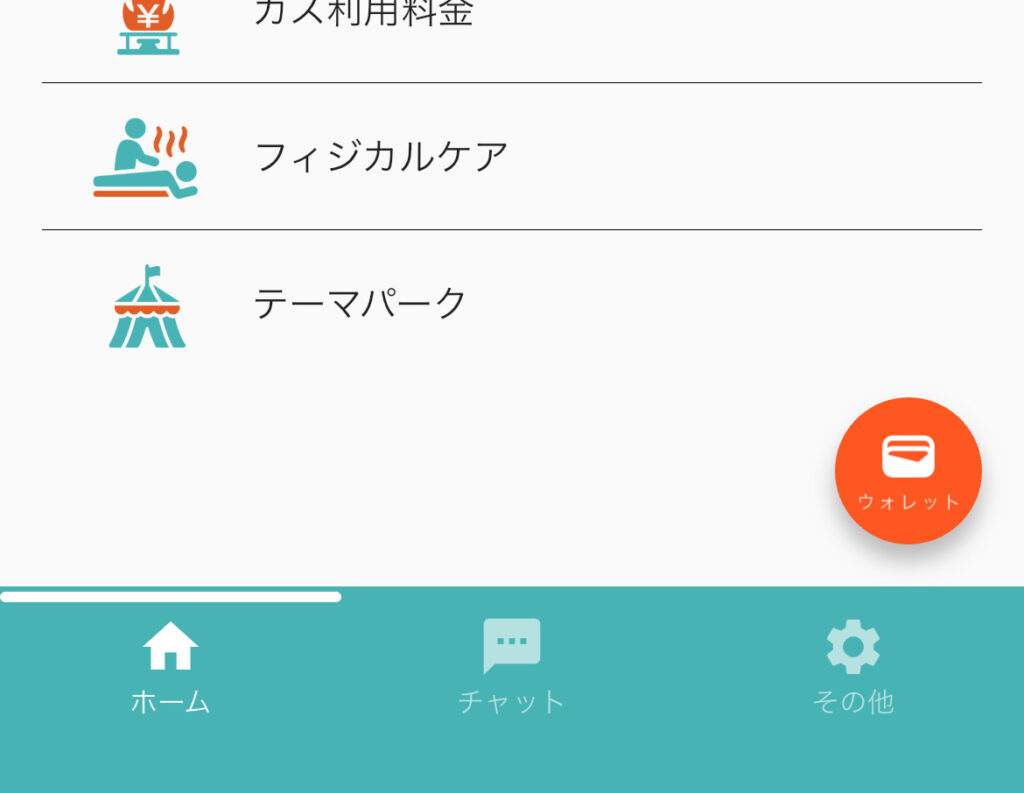The width and height of the screenshot is (1024, 793).
Task: Open the フィジカルケア category
Action: click(x=380, y=157)
